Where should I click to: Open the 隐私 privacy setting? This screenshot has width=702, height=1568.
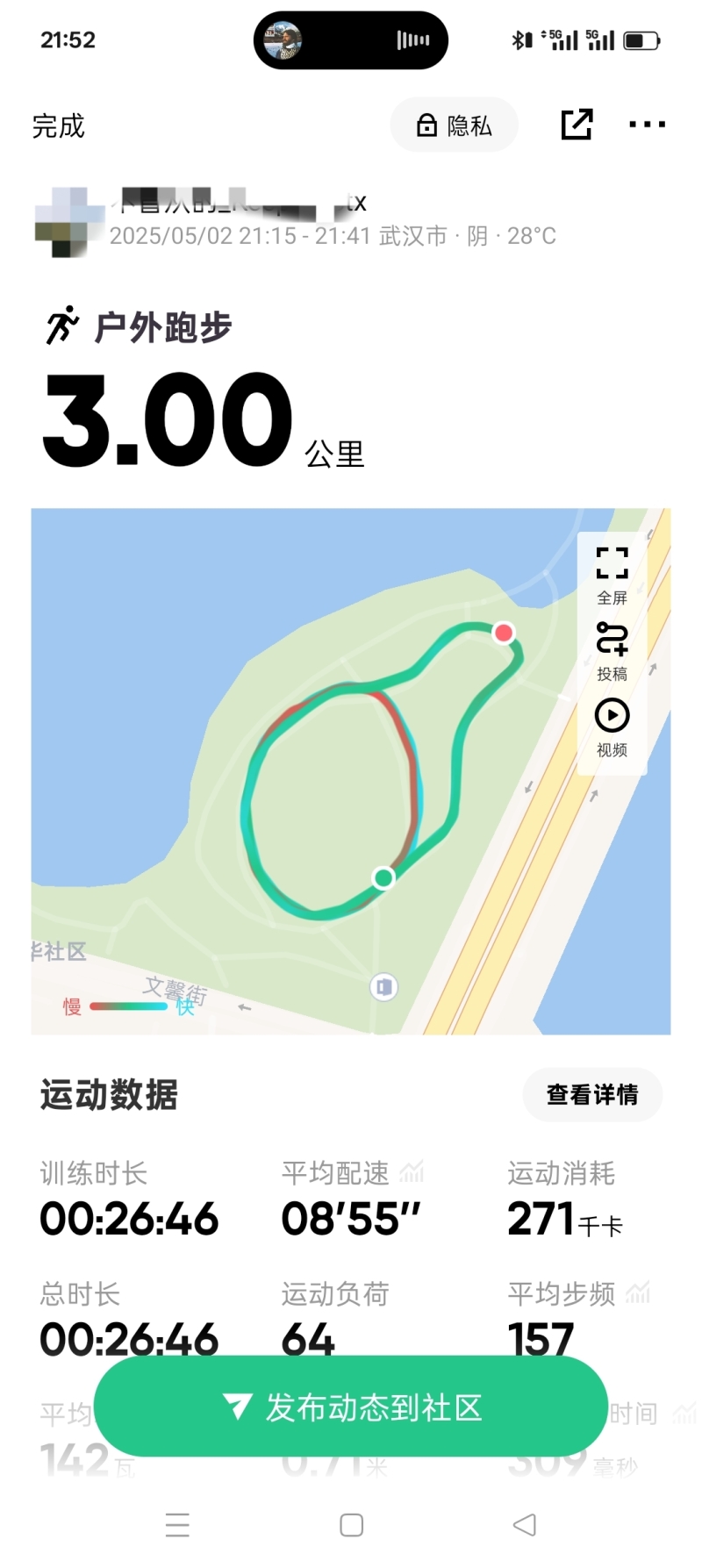pyautogui.click(x=454, y=125)
